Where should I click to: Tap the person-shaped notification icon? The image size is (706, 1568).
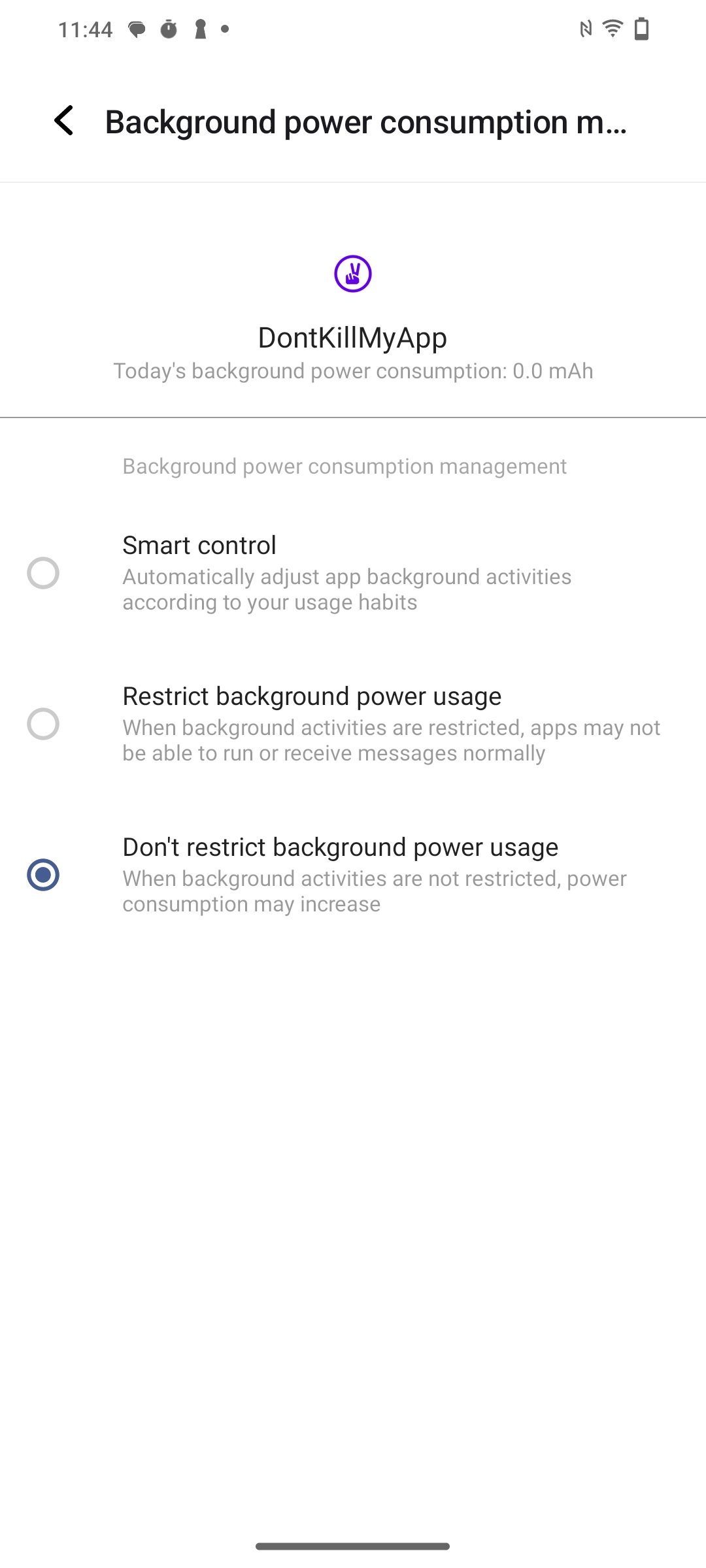(201, 29)
